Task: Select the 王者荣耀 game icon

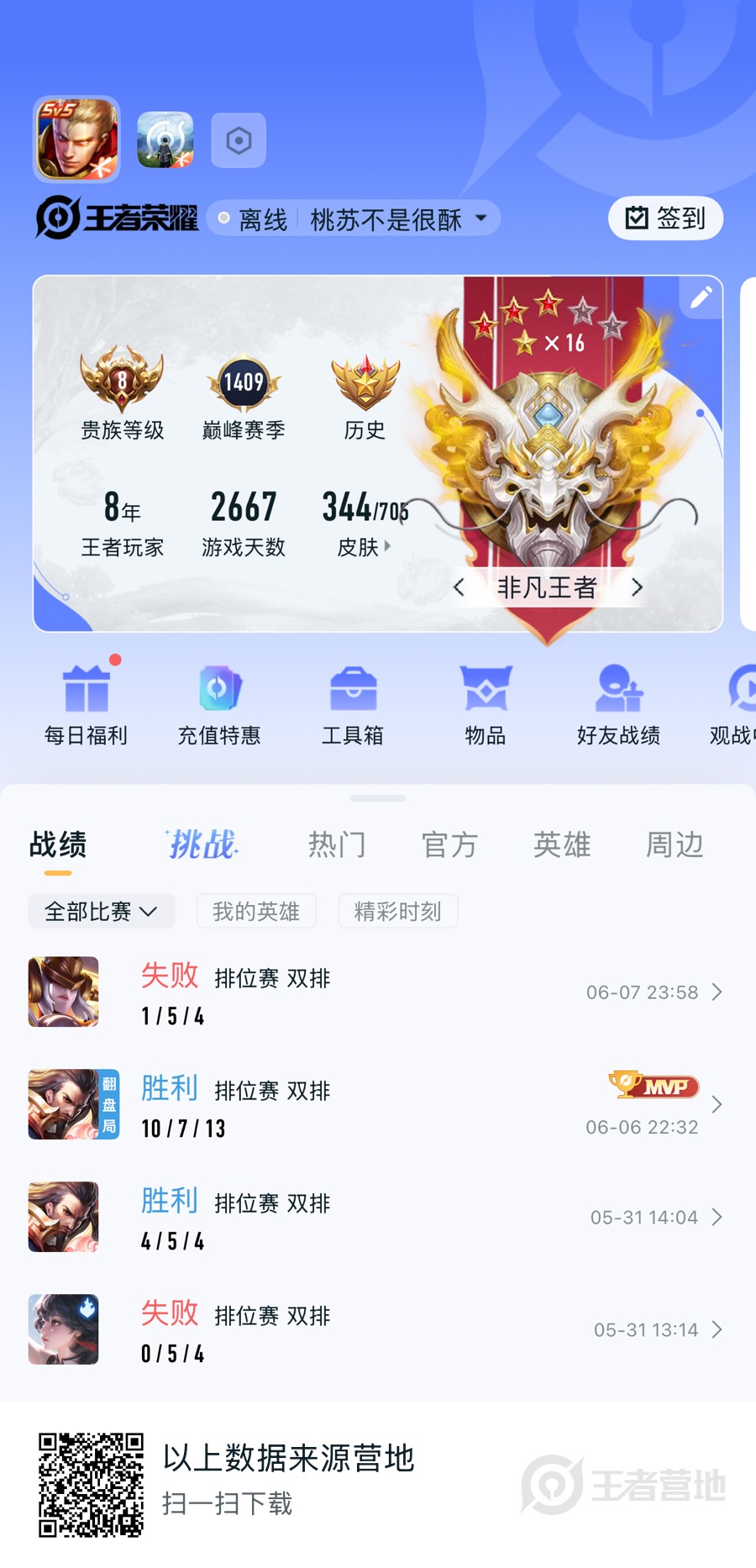Action: [76, 139]
